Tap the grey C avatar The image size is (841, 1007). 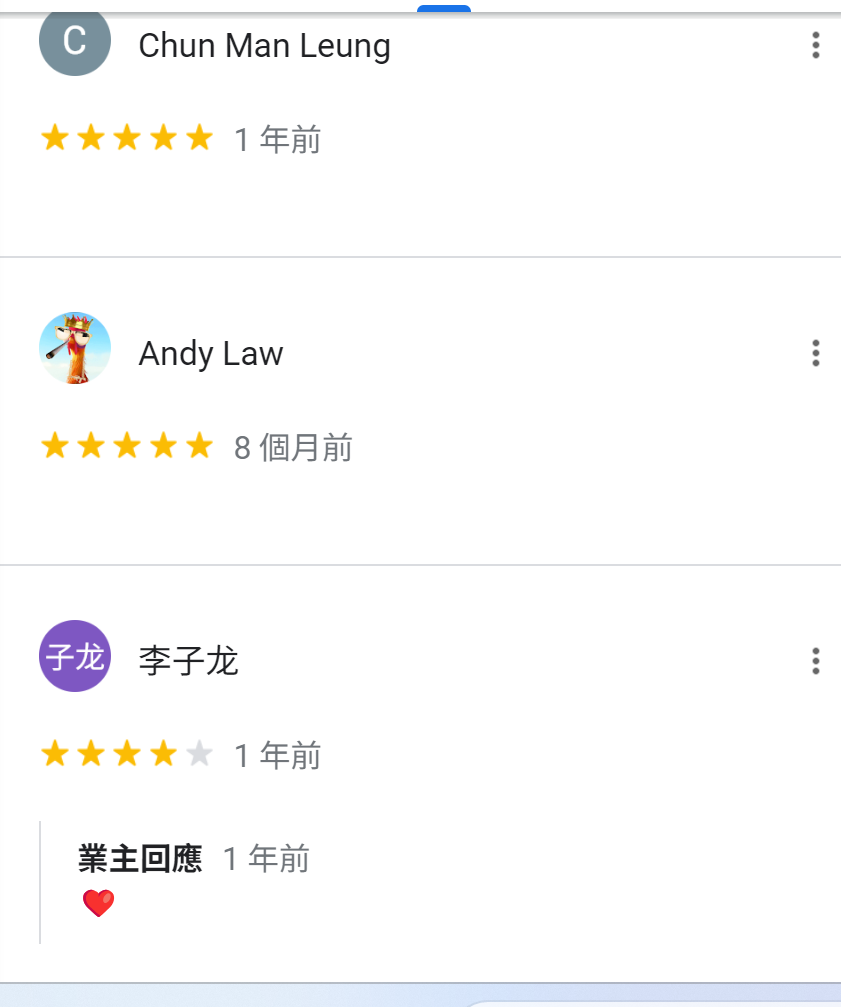pyautogui.click(x=75, y=42)
